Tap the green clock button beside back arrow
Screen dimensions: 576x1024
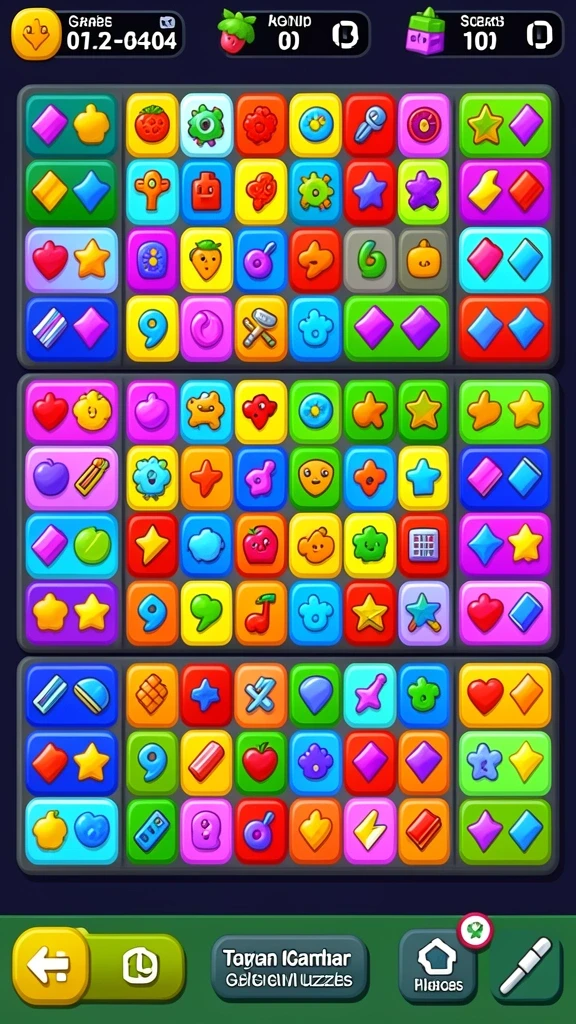[140, 967]
